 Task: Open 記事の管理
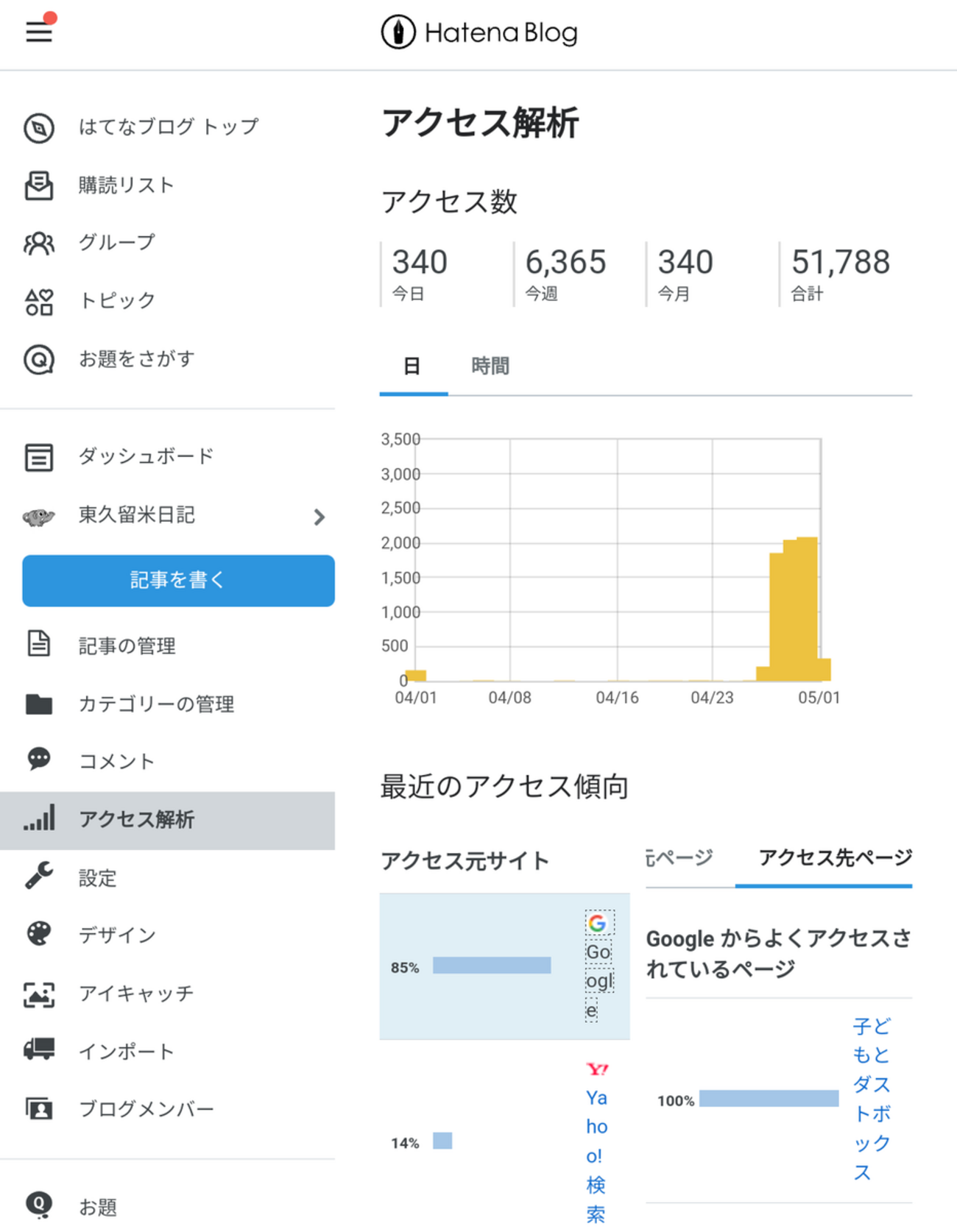pos(127,645)
